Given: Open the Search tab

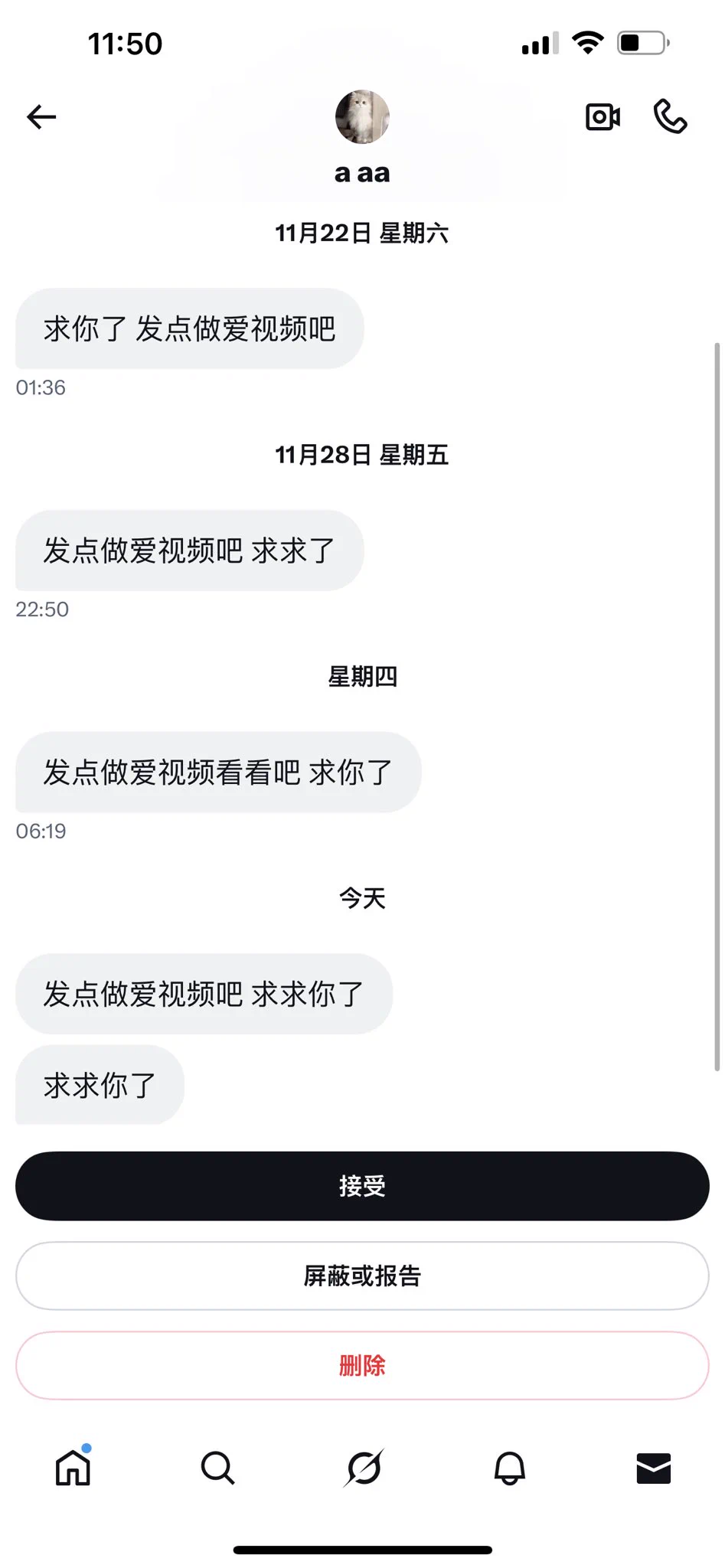Looking at the screenshot, I should pos(218,1468).
